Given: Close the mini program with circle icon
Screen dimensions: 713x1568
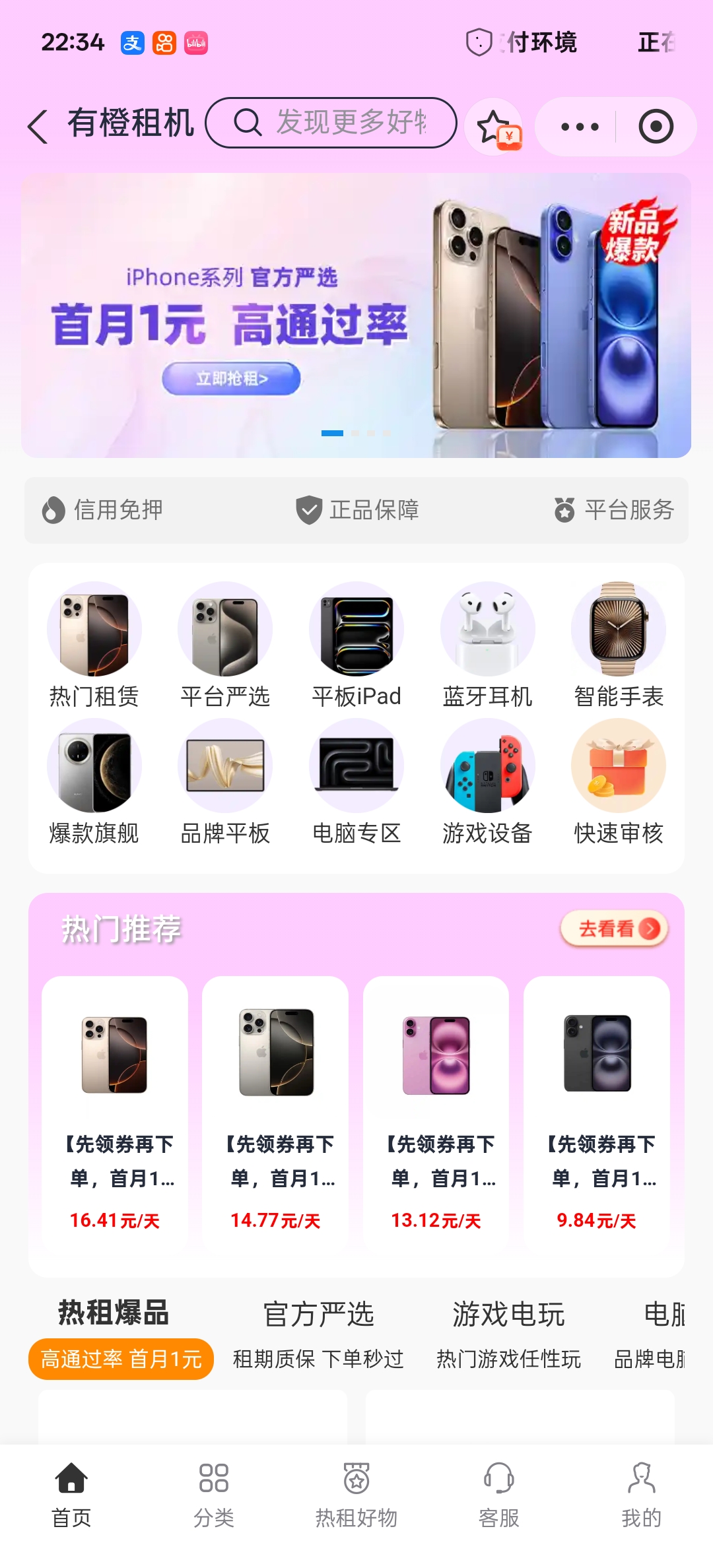Looking at the screenshot, I should 656,127.
